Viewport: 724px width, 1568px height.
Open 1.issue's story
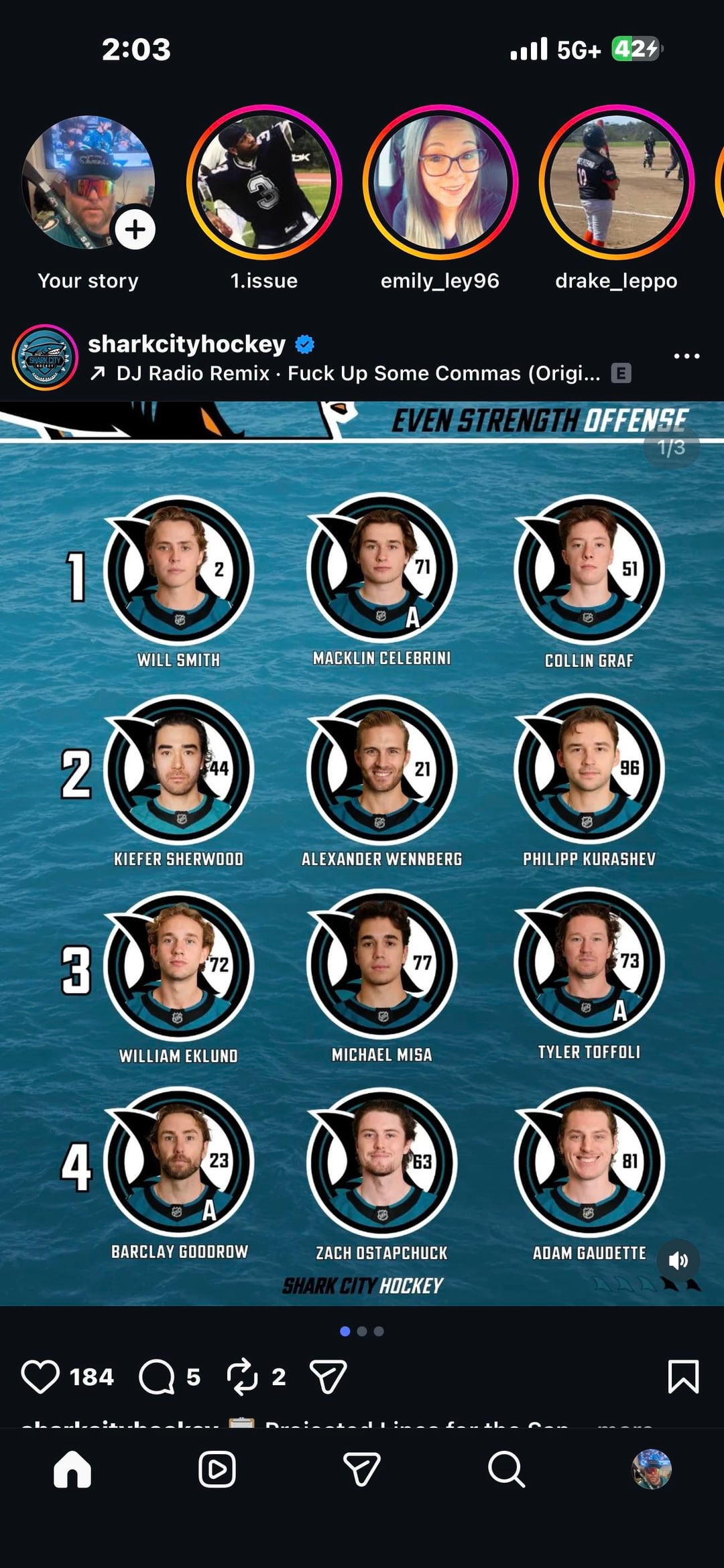pos(263,182)
